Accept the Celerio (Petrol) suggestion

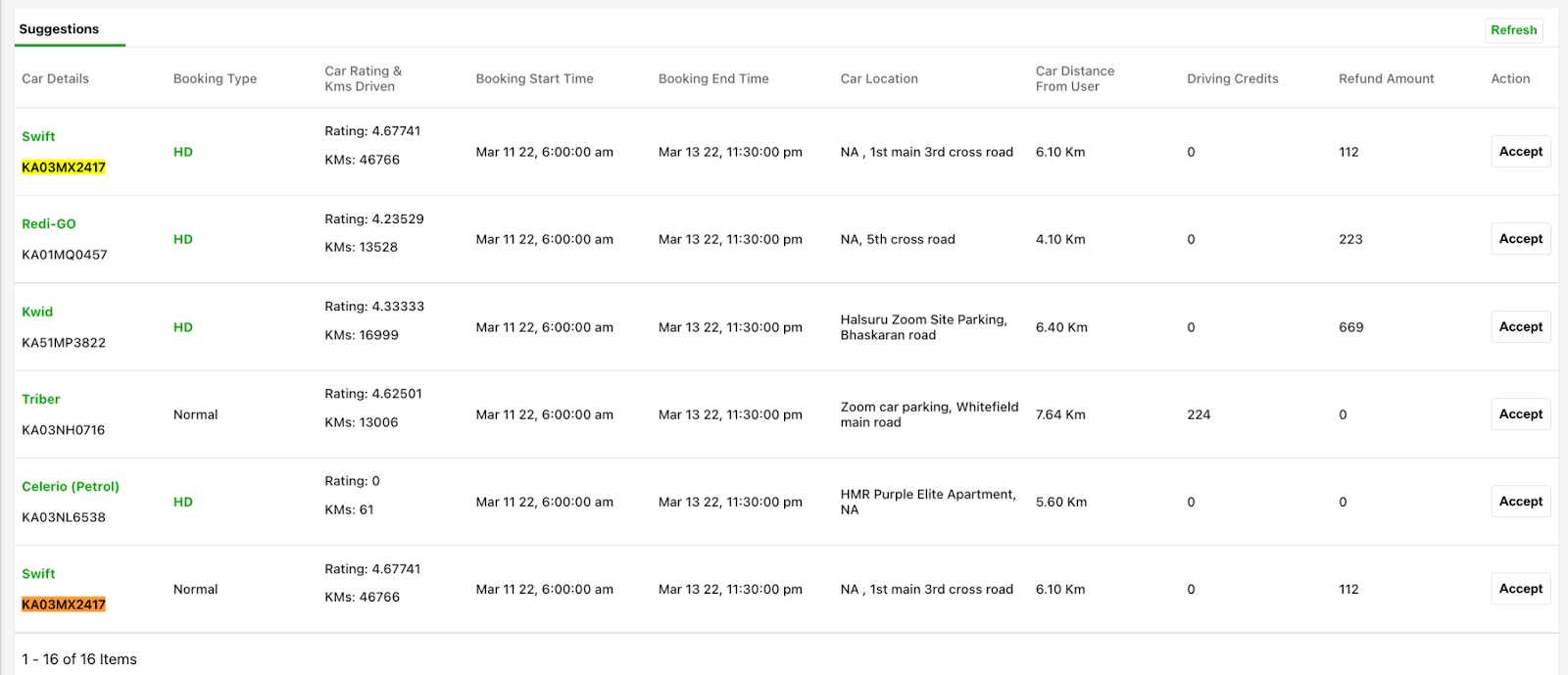click(1520, 502)
